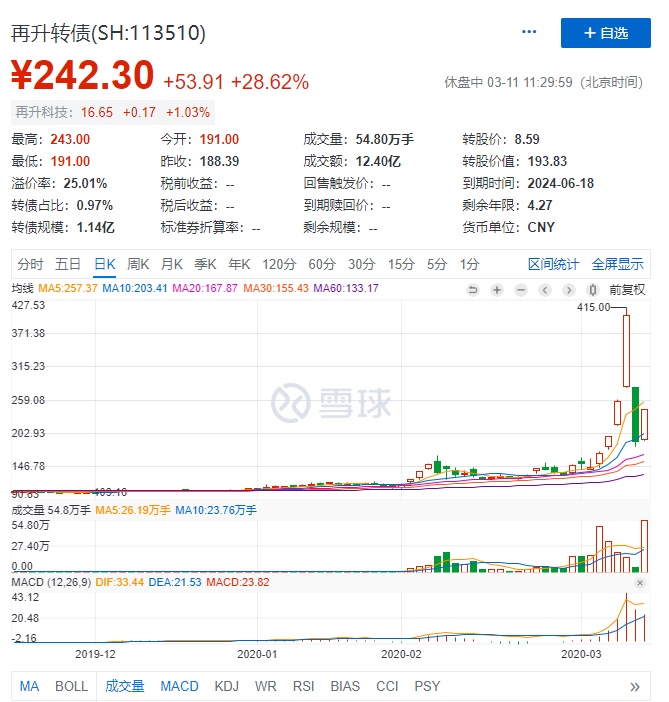Switch to the RSI indicator
Screen dimensions: 669x702
point(303,686)
